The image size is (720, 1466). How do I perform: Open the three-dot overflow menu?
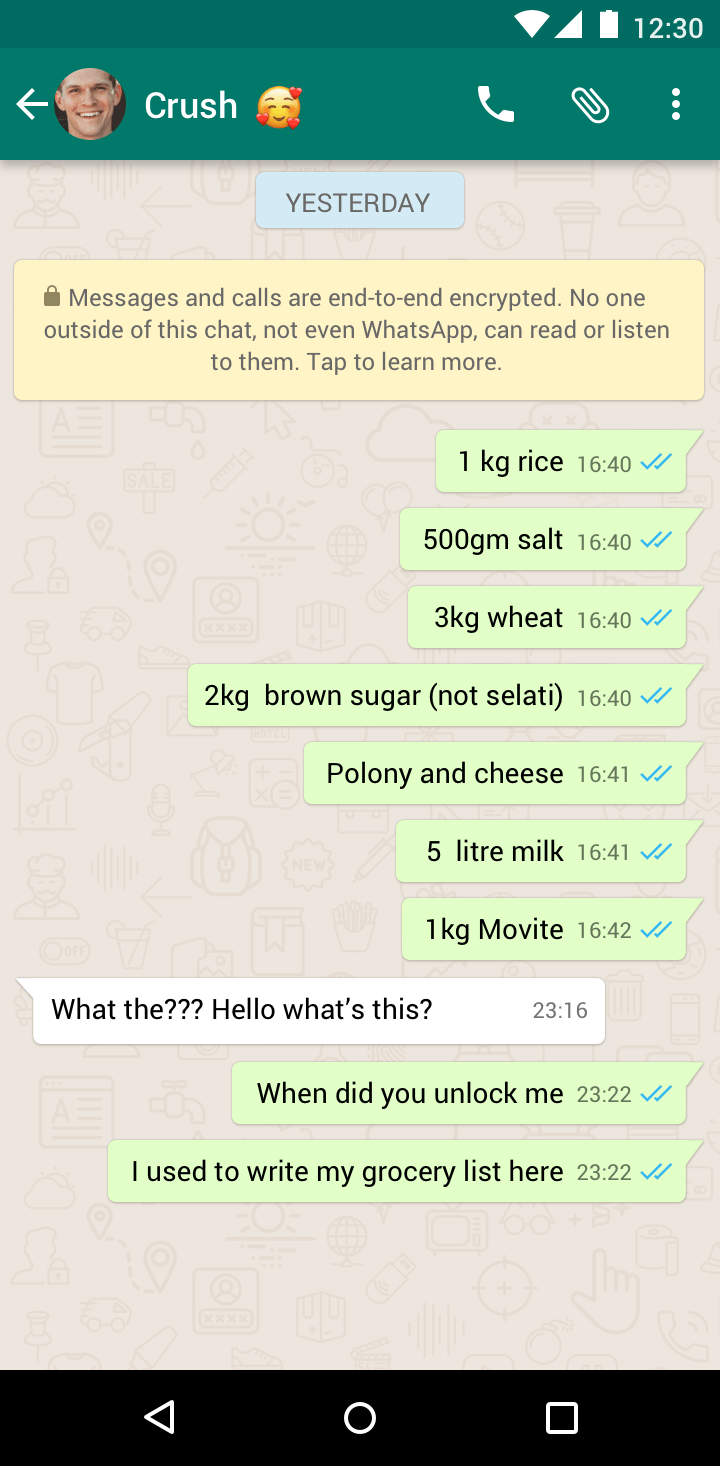click(x=676, y=104)
